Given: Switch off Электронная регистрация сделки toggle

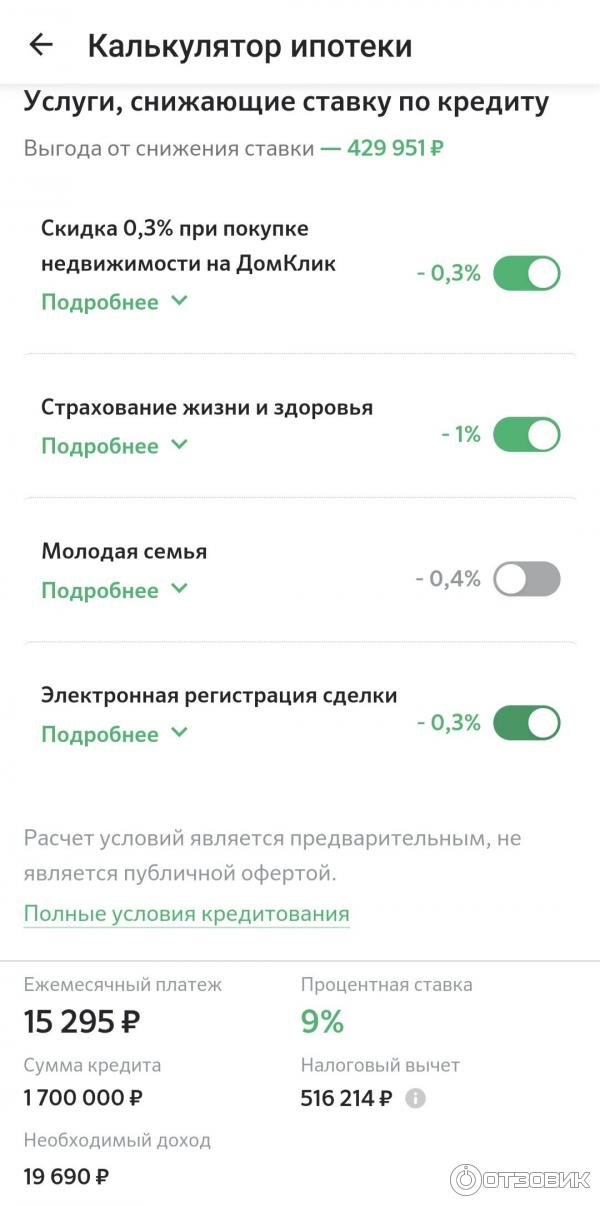Looking at the screenshot, I should (527, 722).
